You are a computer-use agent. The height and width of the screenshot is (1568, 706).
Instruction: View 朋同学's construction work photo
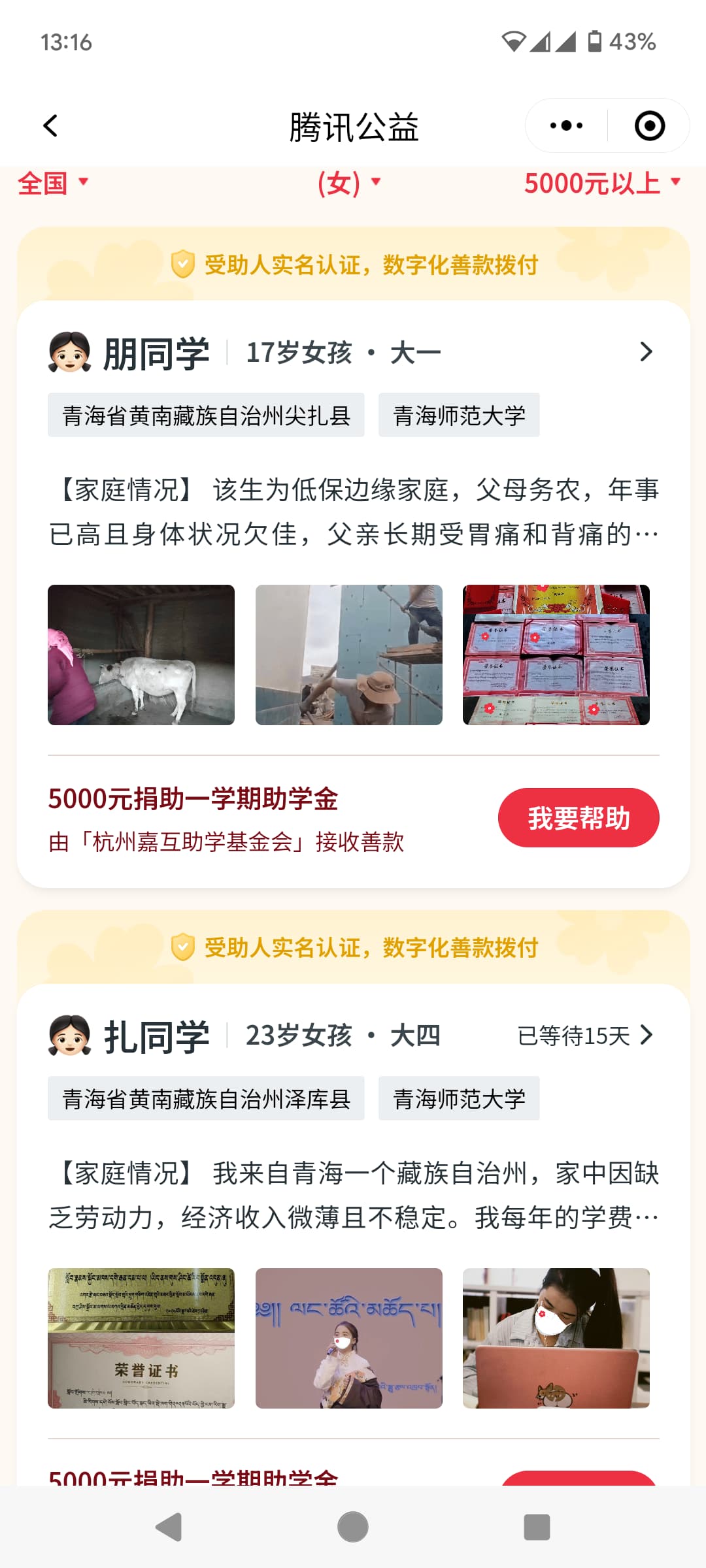click(x=348, y=655)
